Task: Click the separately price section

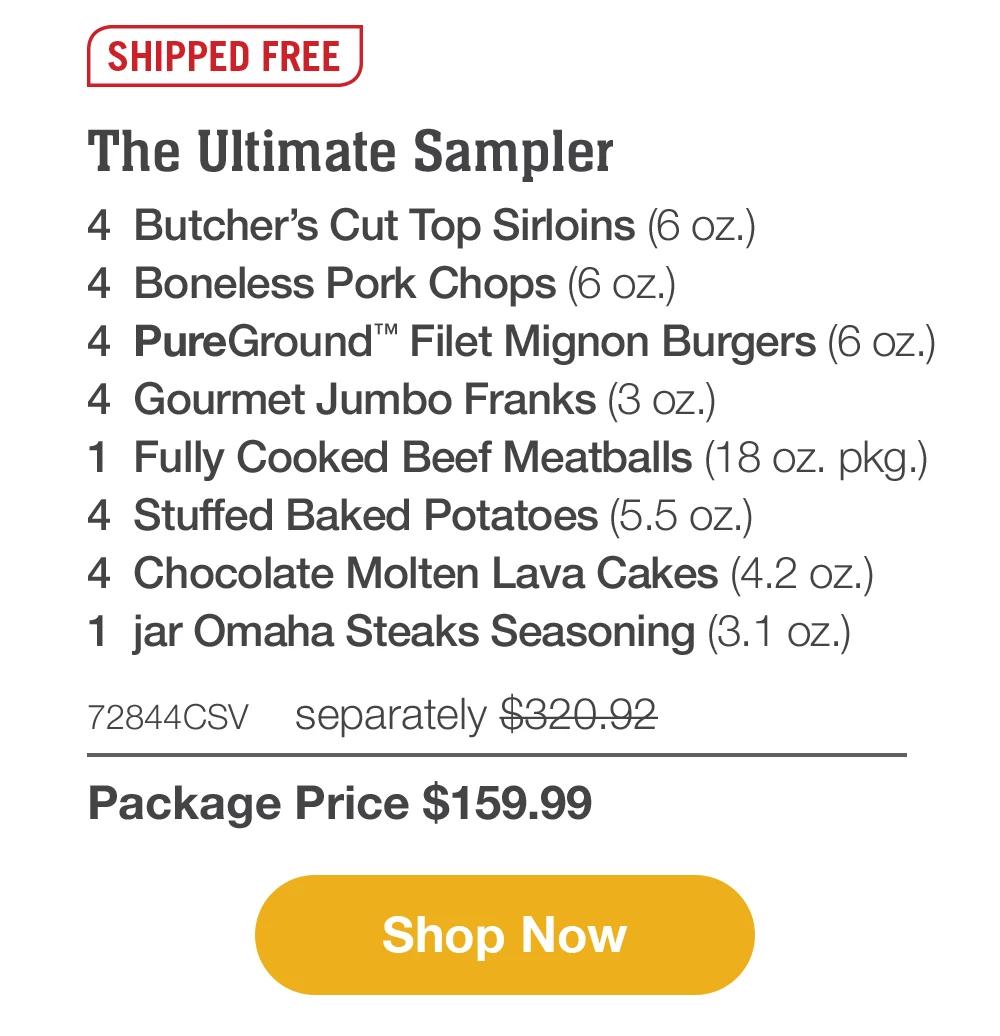Action: coord(390,711)
